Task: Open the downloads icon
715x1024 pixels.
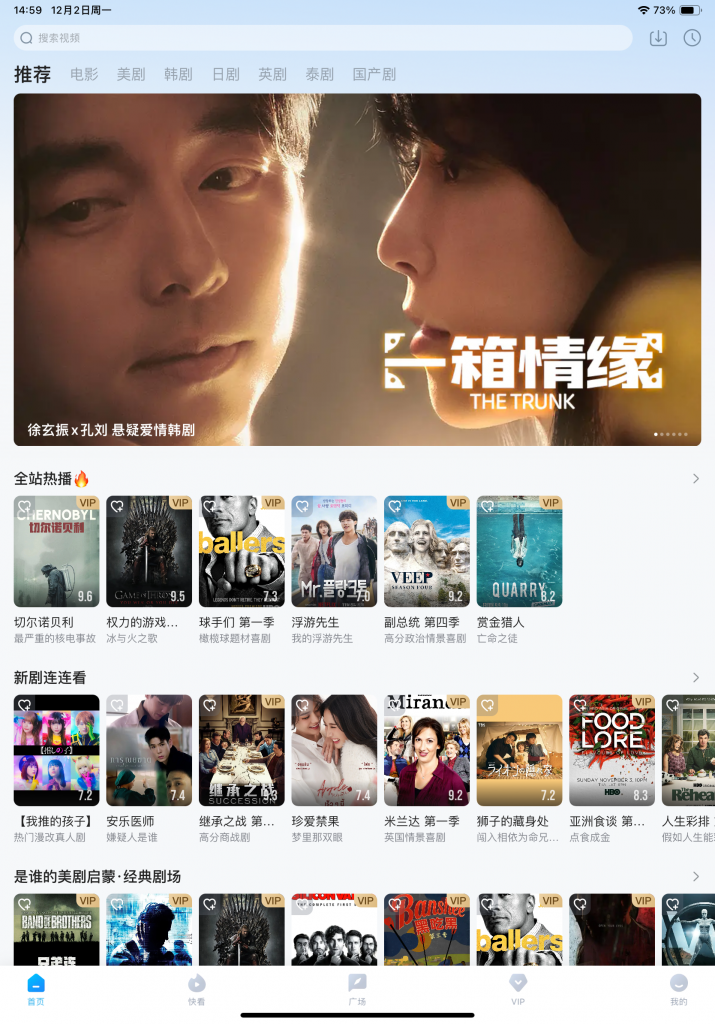Action: coord(658,38)
